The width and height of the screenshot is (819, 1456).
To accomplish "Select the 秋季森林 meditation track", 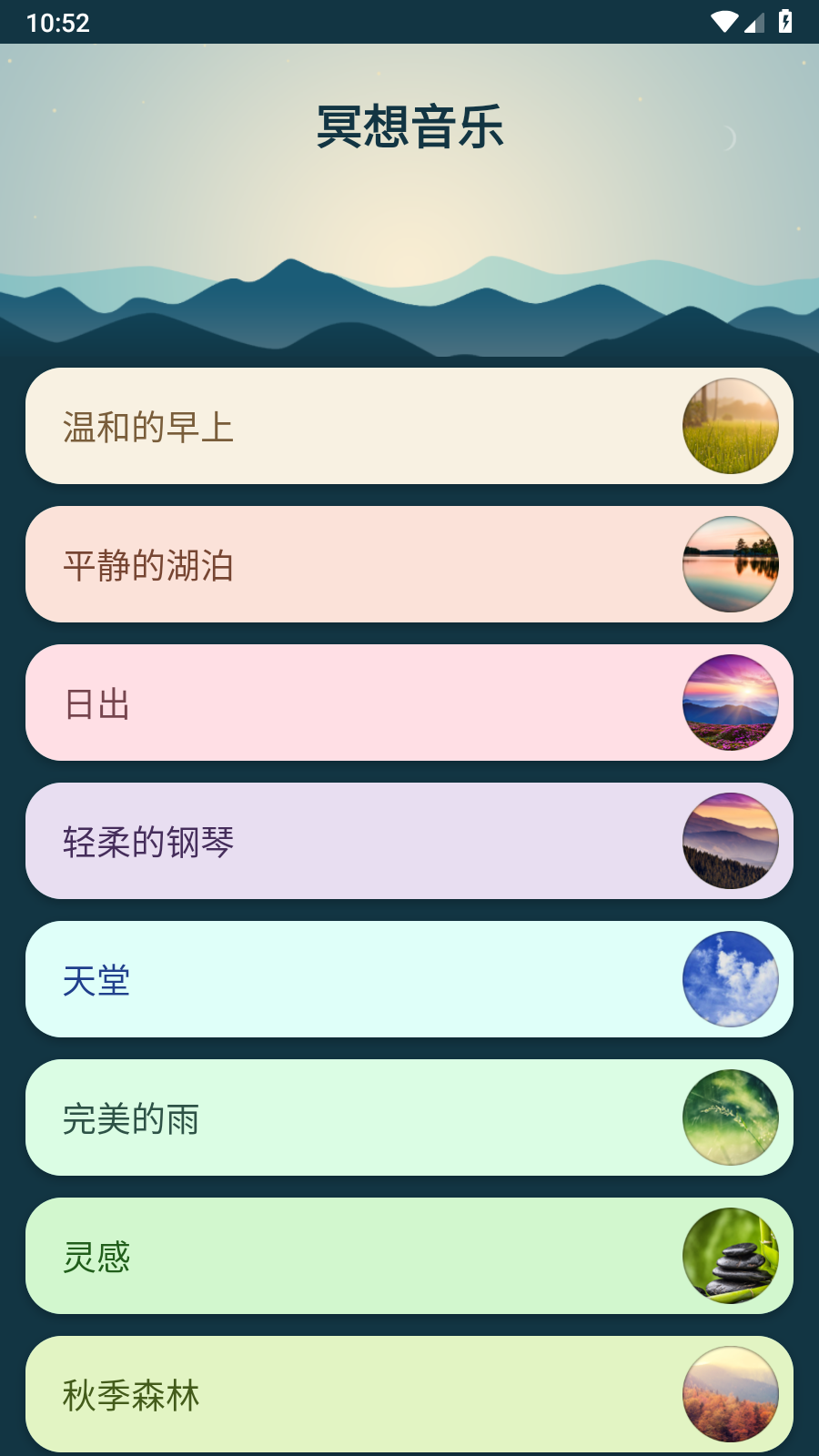I will coord(364,1394).
